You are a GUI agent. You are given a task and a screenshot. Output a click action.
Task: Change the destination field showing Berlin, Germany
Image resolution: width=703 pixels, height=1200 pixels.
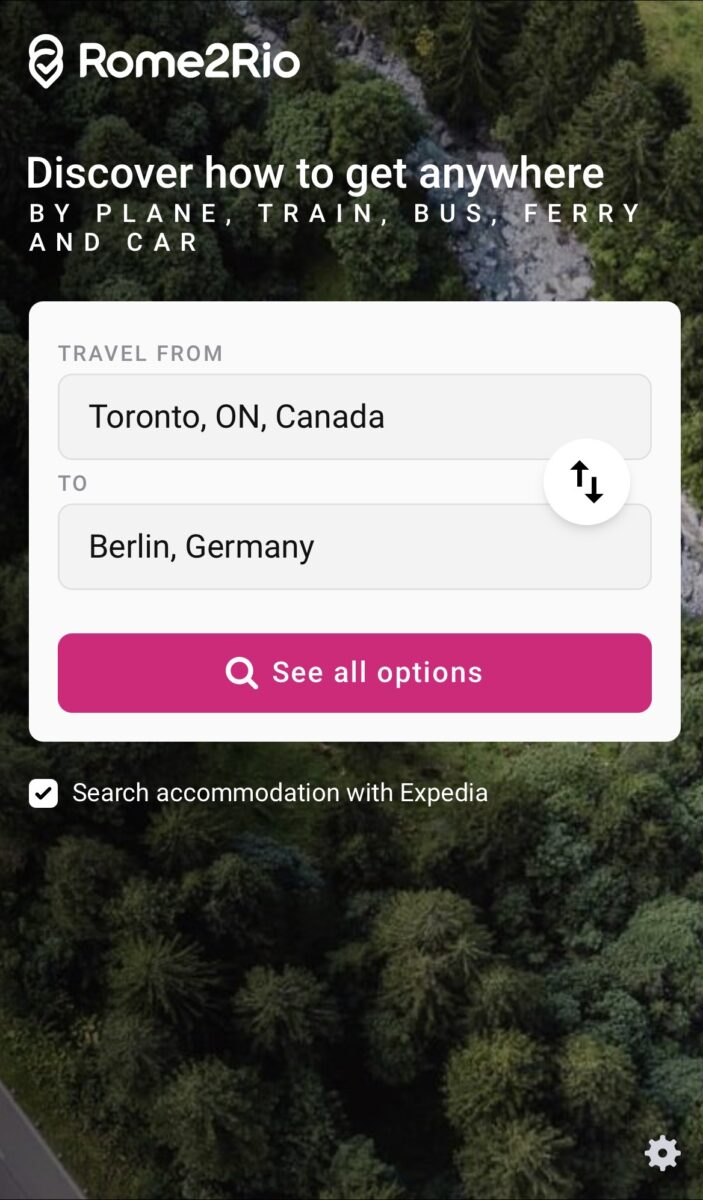pos(300,547)
